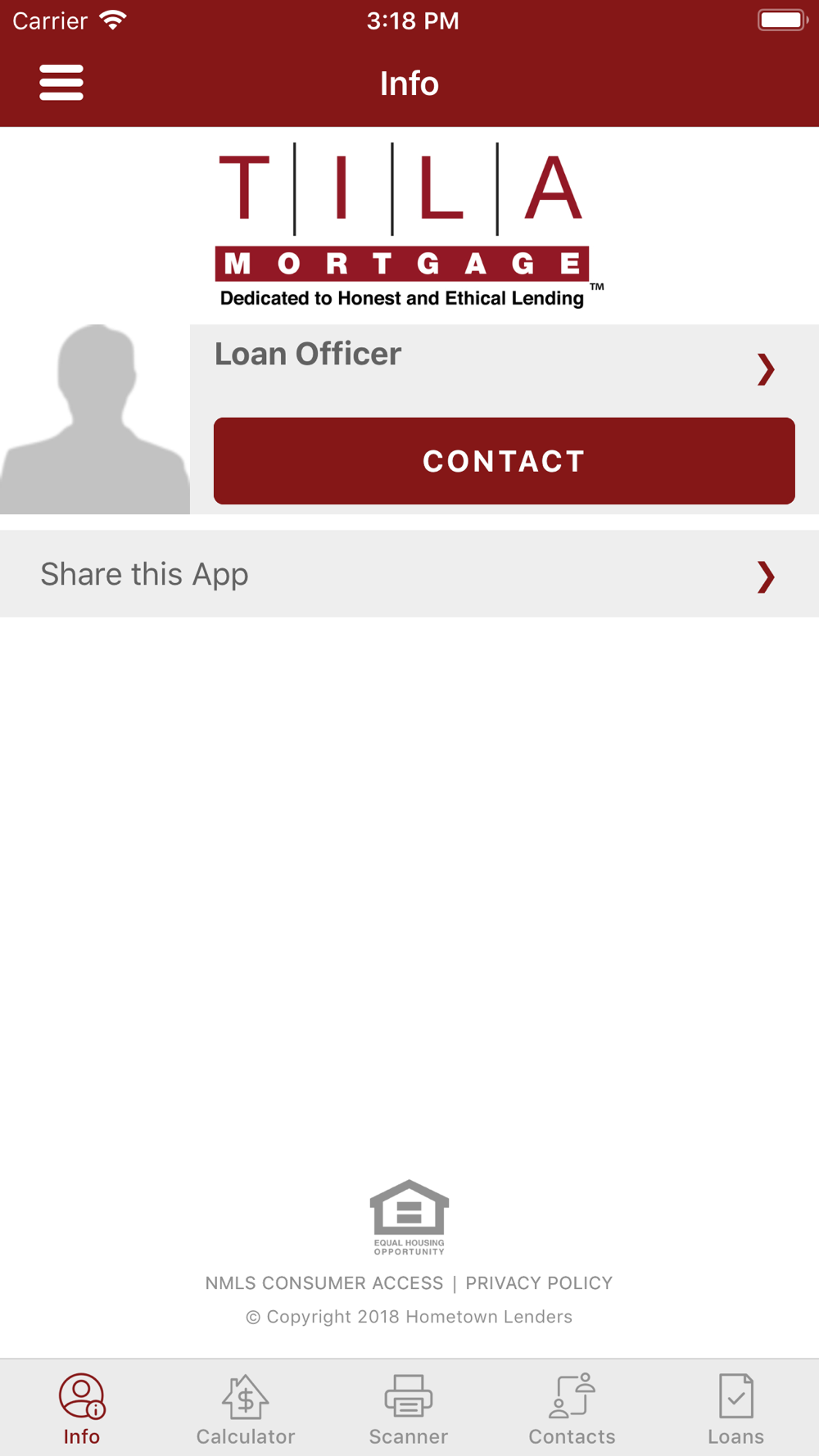Image resolution: width=819 pixels, height=1456 pixels.
Task: Open Share this App
Action: pos(409,574)
